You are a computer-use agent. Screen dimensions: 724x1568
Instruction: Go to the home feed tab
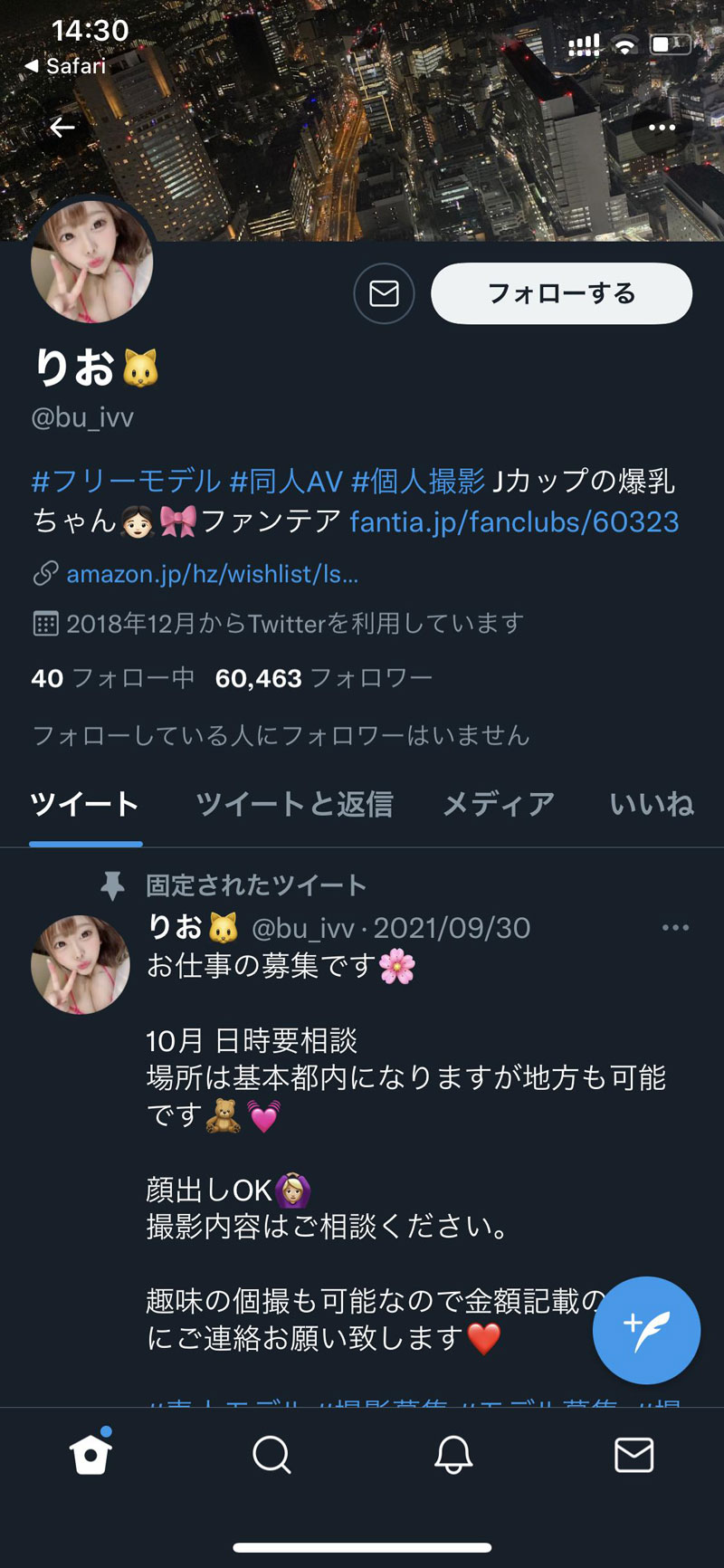click(90, 1454)
